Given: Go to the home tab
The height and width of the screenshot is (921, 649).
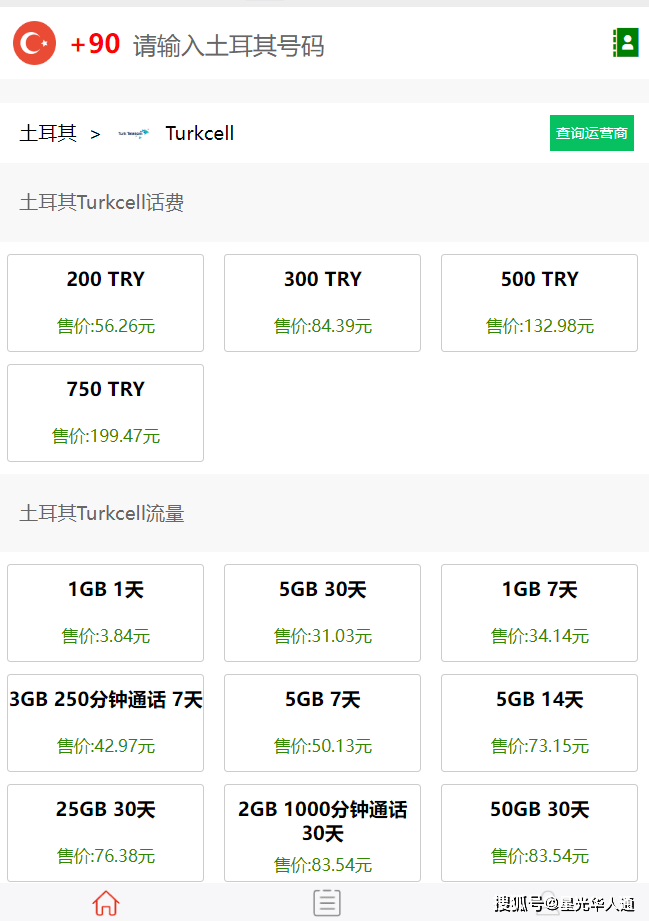Looking at the screenshot, I should 106,903.
